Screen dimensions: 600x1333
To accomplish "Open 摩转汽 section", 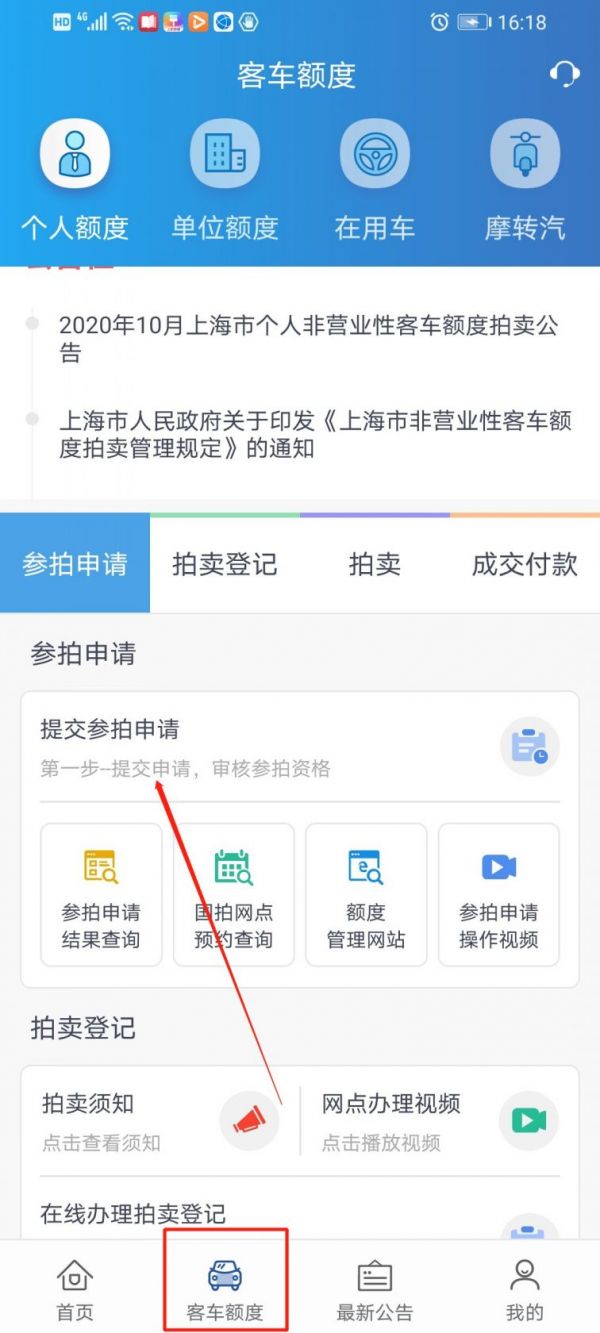I will (x=524, y=183).
